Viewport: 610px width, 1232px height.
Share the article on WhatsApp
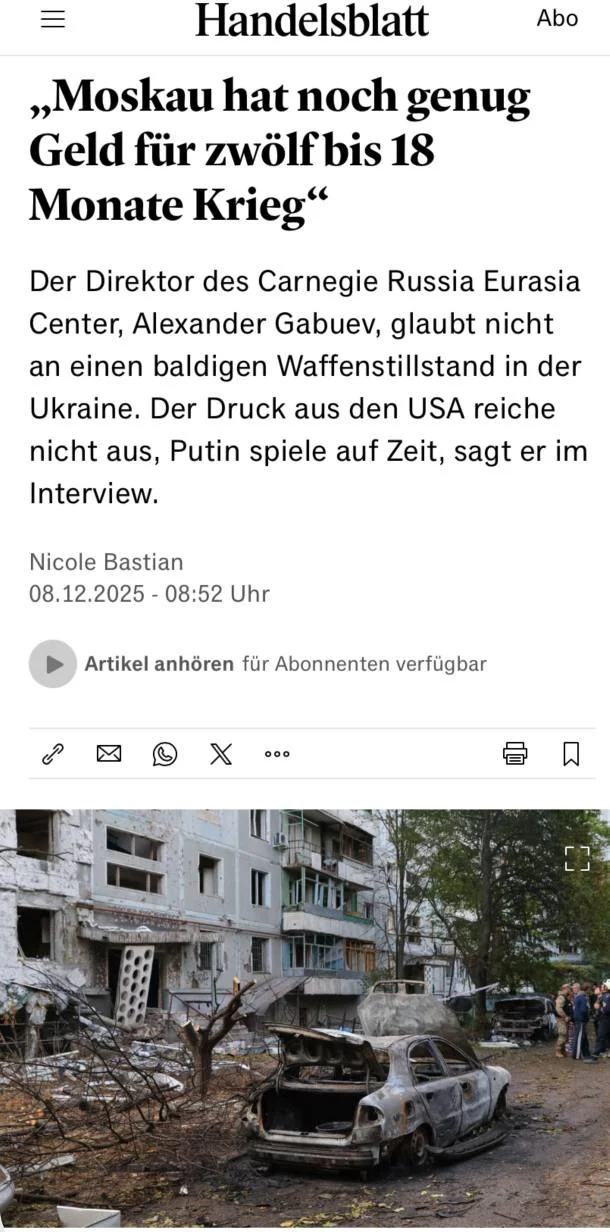pos(164,754)
